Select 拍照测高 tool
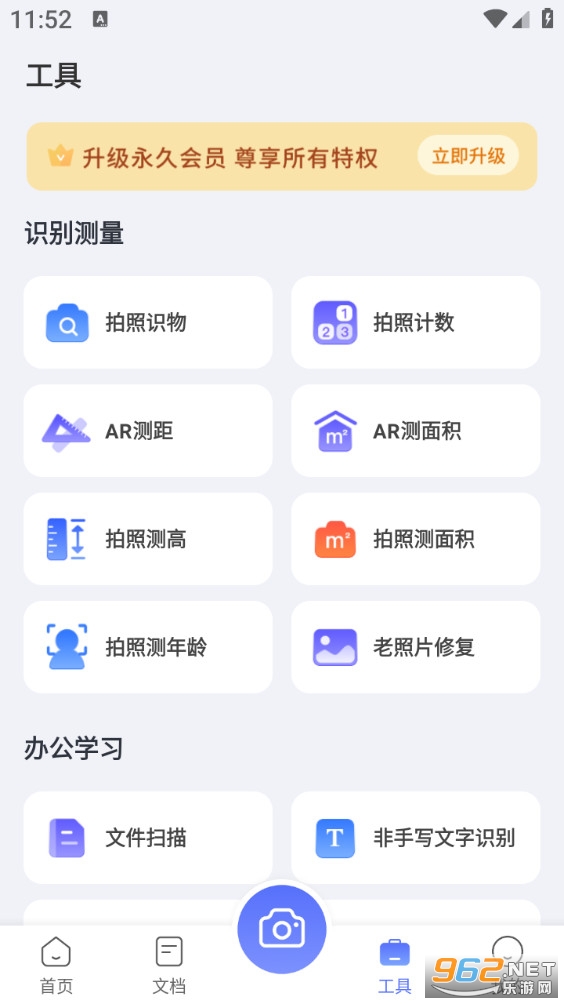564x1004 pixels. tap(148, 538)
